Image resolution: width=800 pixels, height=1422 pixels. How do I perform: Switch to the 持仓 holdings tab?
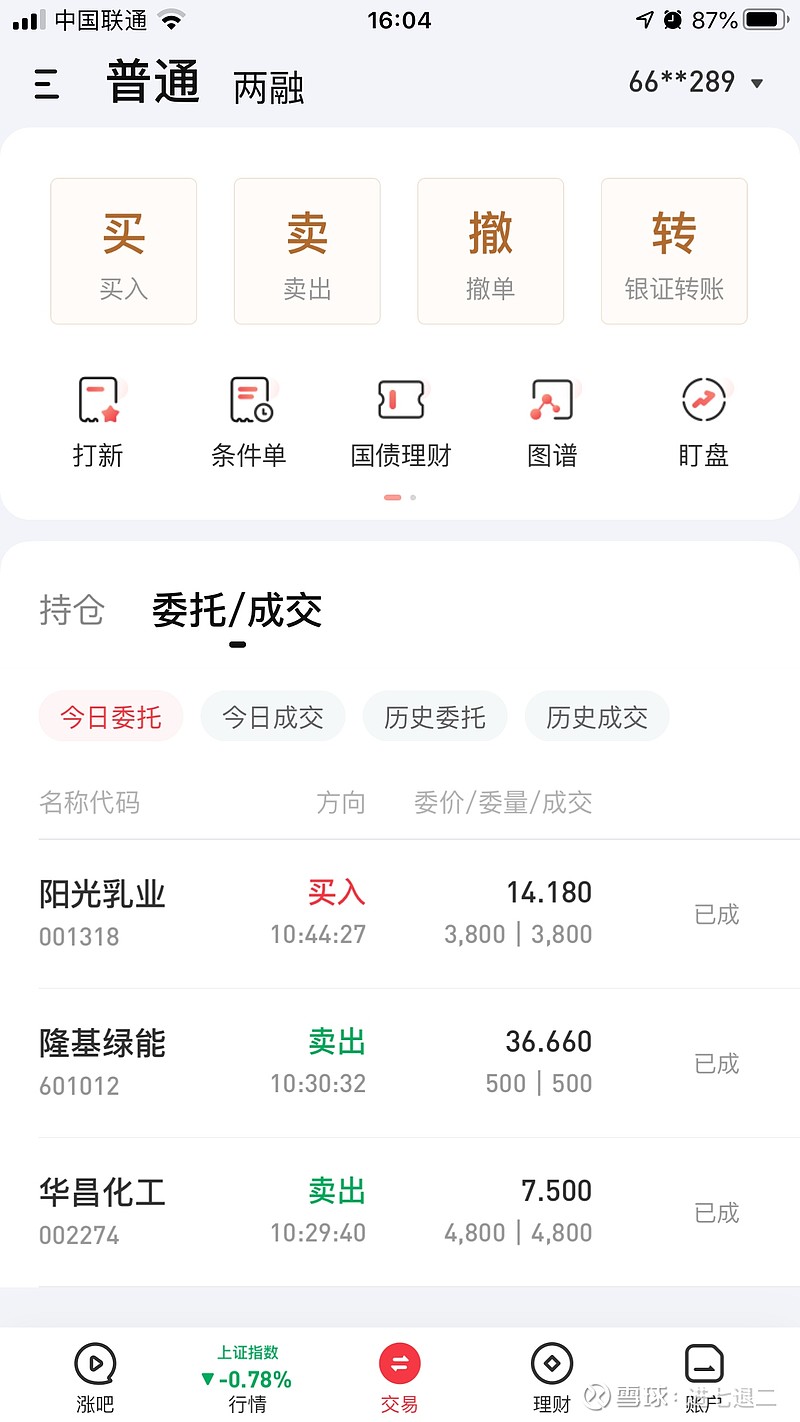(x=72, y=610)
